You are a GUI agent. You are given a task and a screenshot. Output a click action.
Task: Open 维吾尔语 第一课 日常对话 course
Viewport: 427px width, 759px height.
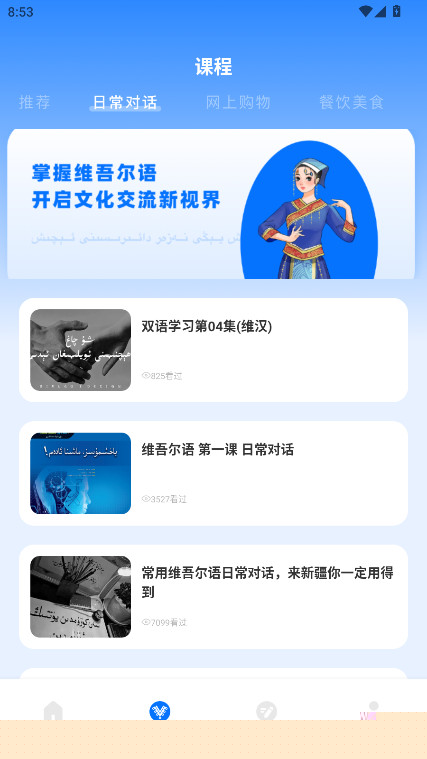click(x=213, y=473)
